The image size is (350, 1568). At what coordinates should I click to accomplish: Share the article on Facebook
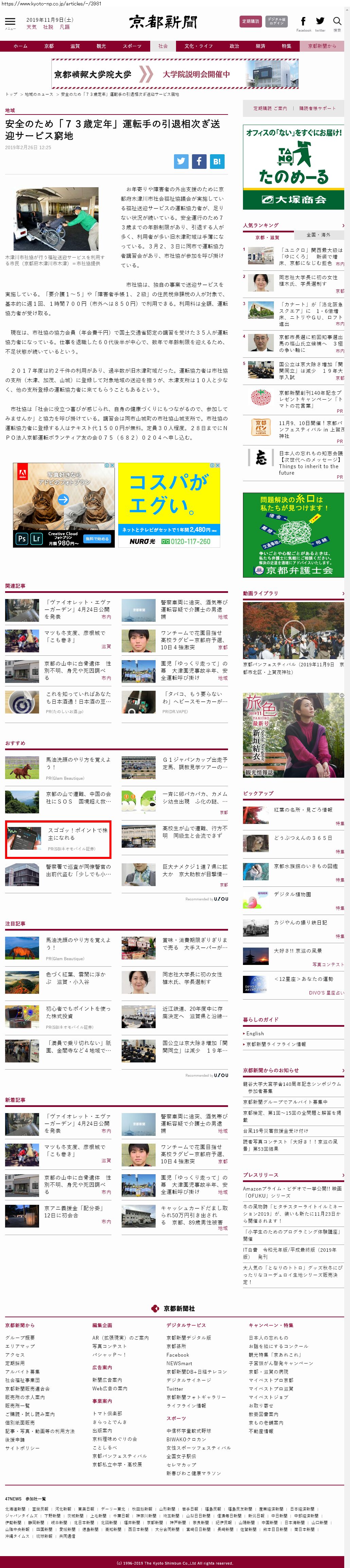pos(199,161)
